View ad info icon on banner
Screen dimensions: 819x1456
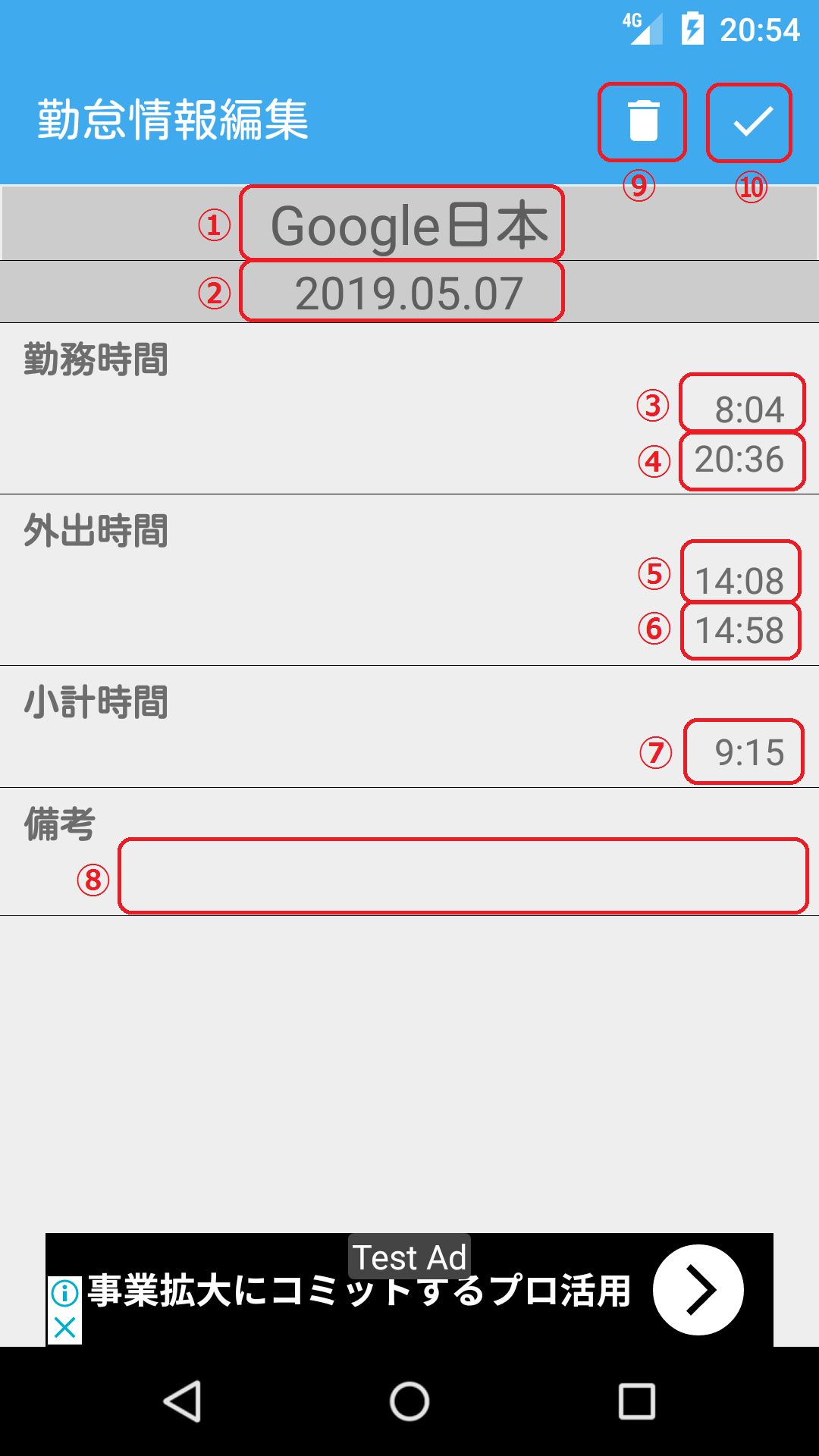point(65,1293)
